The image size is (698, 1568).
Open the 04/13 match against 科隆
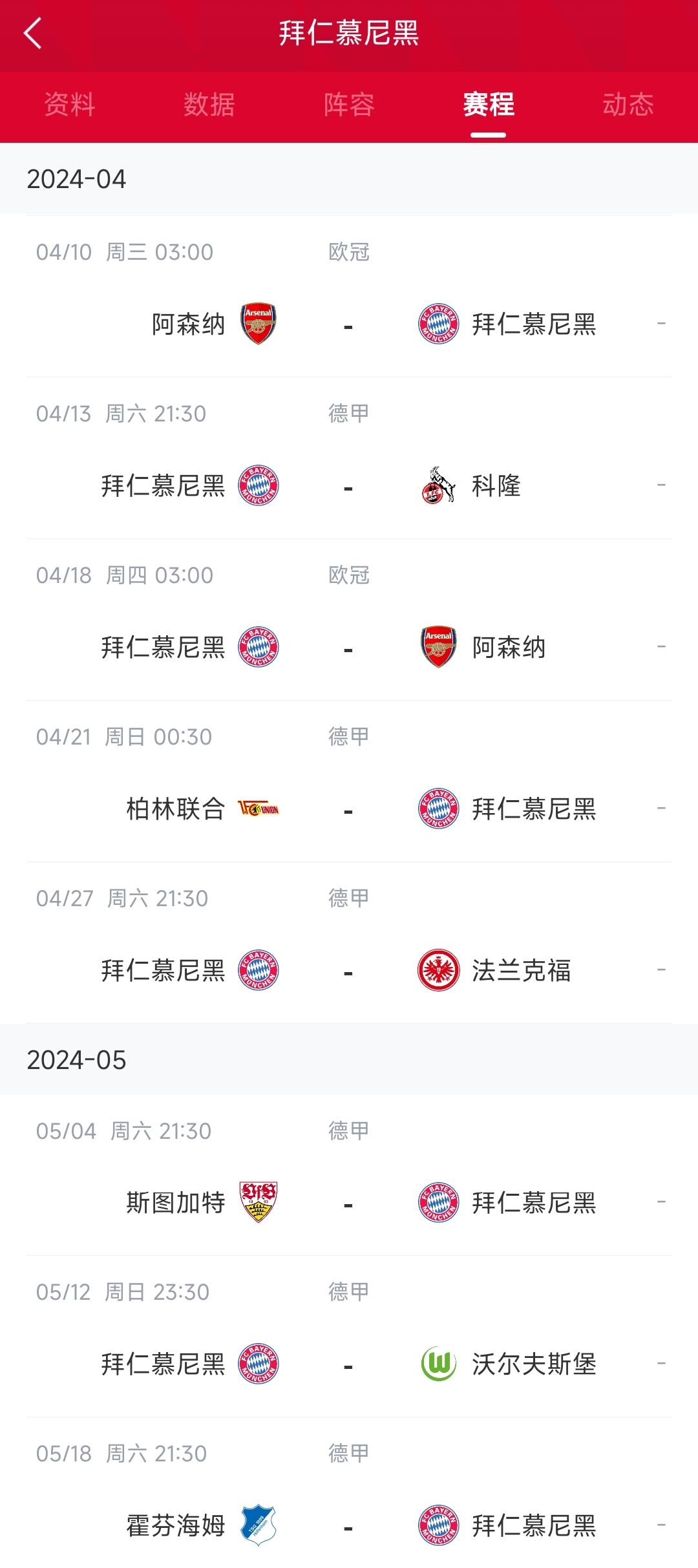(349, 458)
